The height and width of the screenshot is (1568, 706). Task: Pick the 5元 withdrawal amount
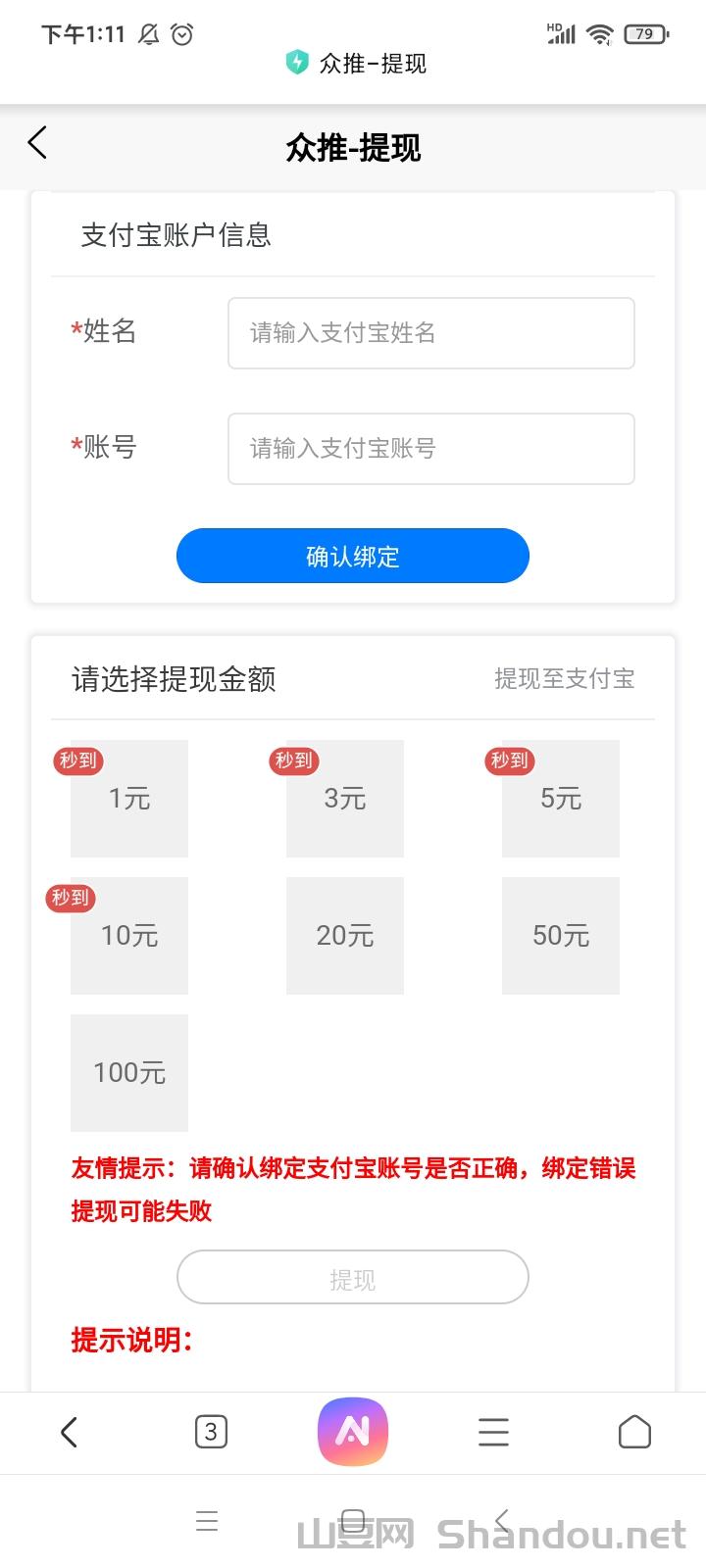point(561,799)
